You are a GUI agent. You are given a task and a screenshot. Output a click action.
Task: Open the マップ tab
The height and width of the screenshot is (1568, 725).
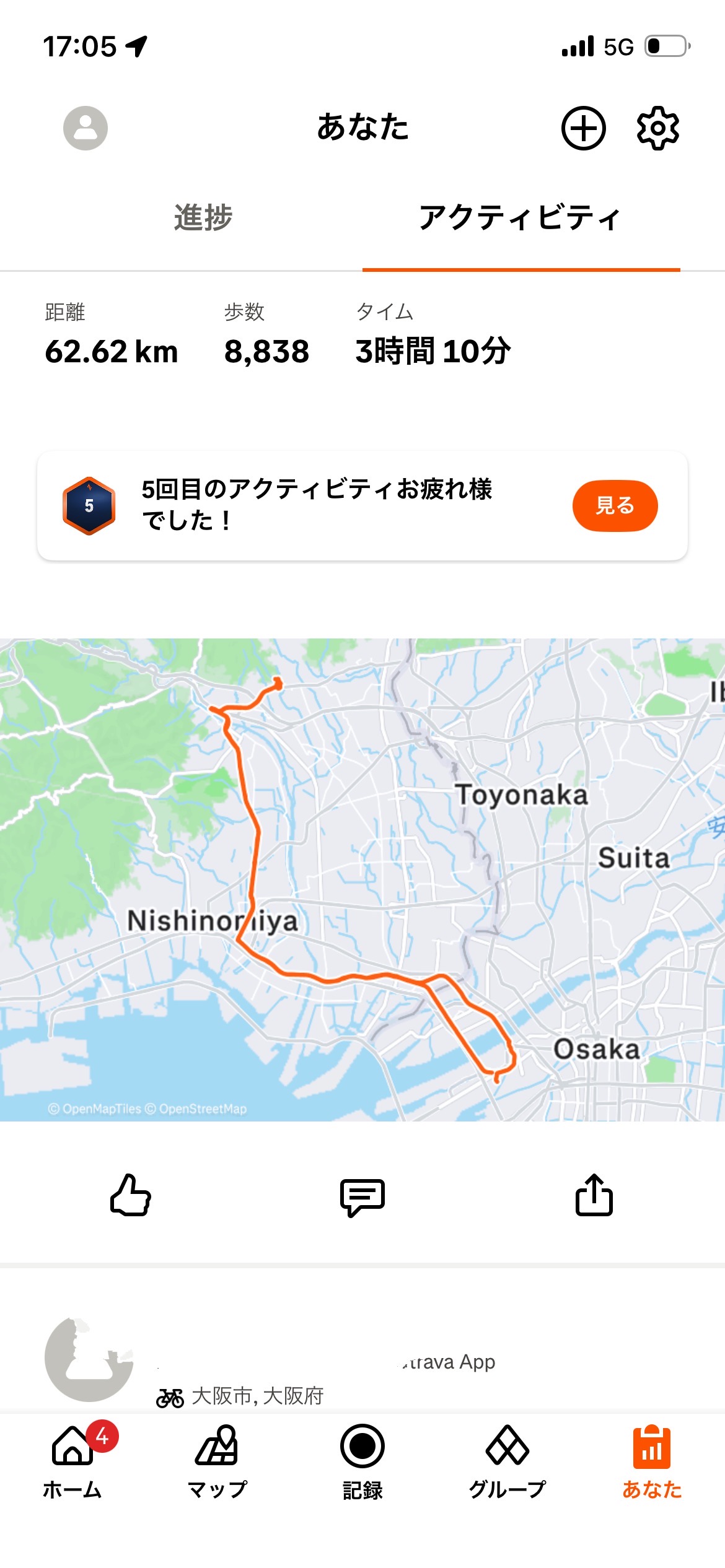click(x=217, y=1461)
